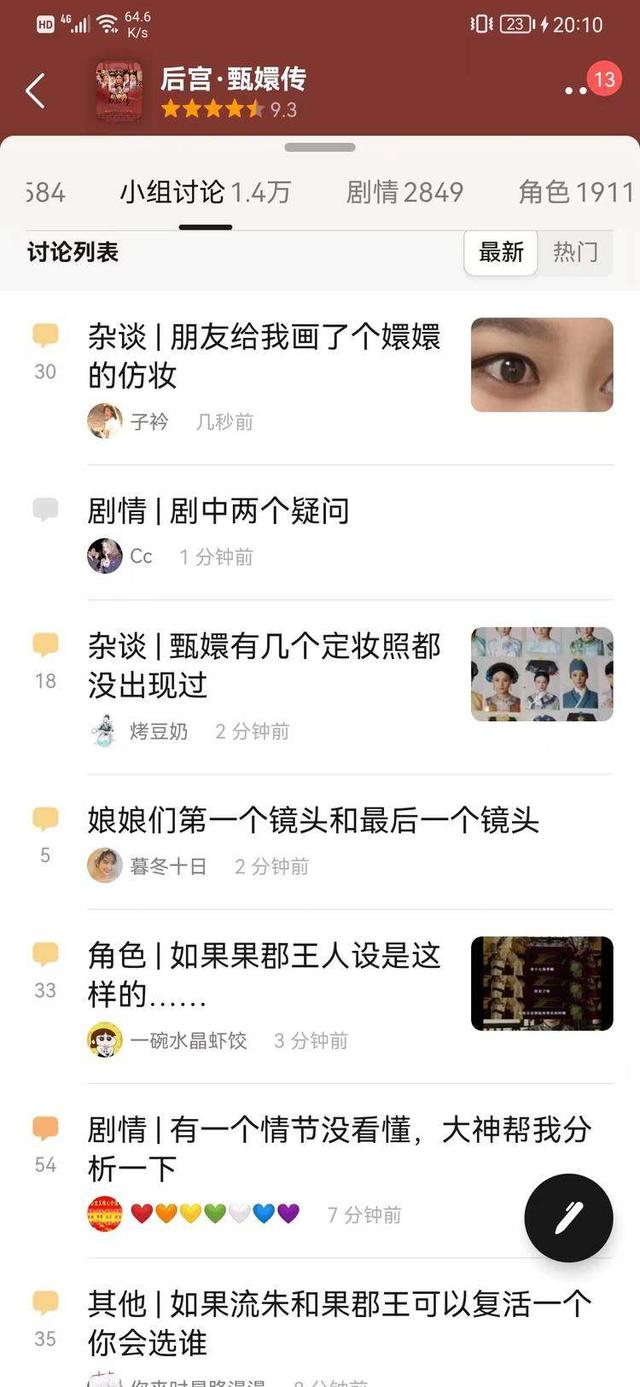640x1387 pixels.
Task: Open post 有一个情节没看懂，大神帮我分析一下
Action: (x=340, y=1148)
